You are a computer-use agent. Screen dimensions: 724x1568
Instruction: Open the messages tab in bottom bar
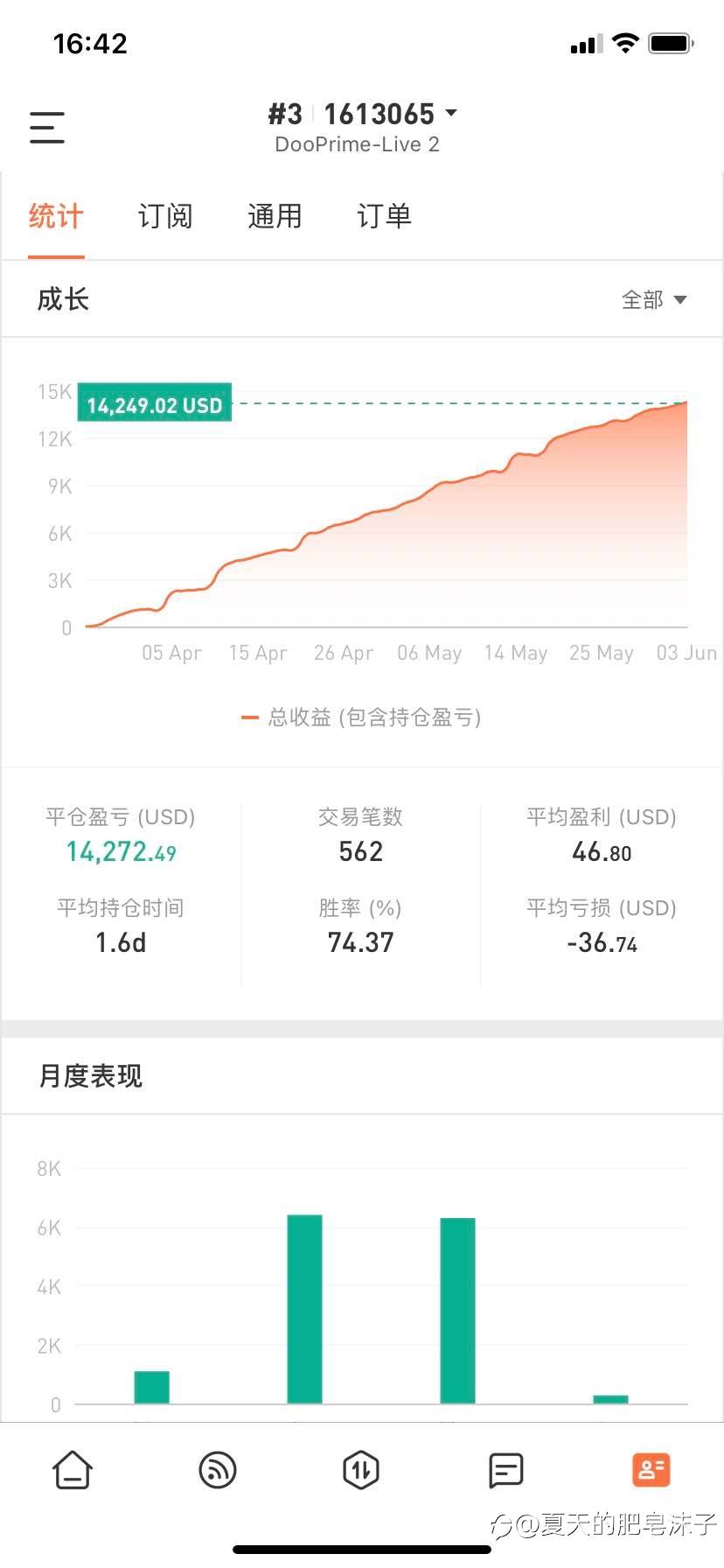point(506,1470)
